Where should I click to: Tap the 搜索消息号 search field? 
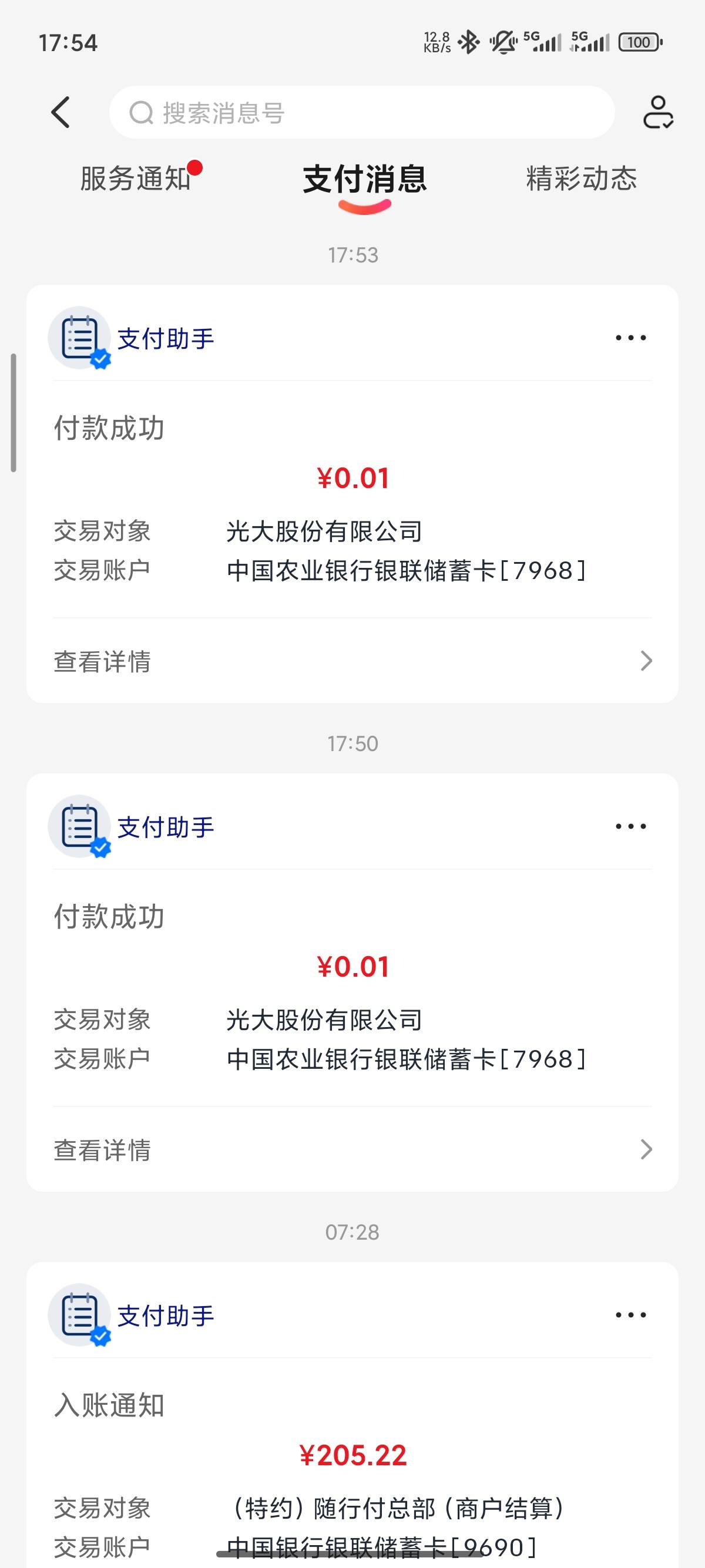coord(362,113)
